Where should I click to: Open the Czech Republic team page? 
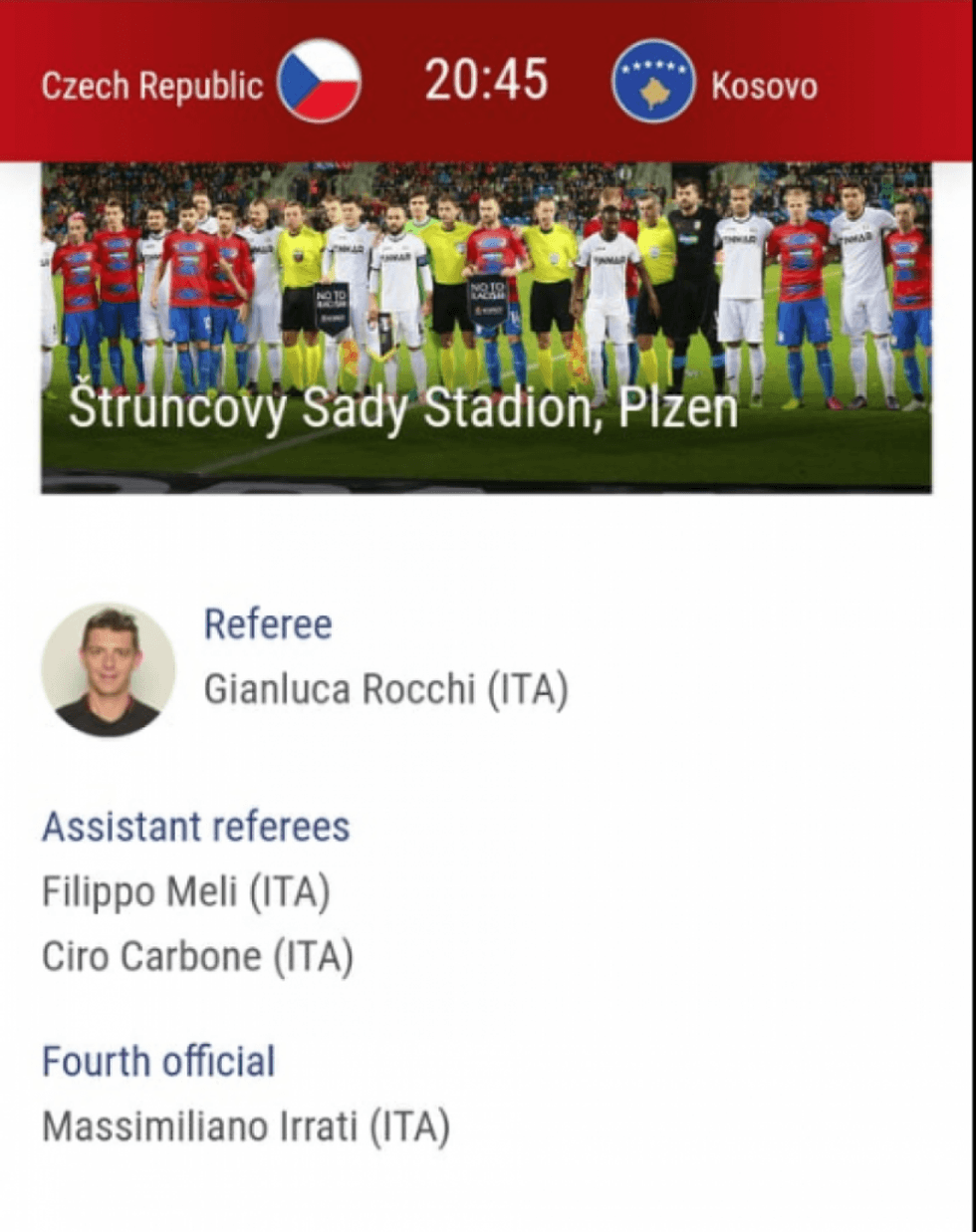[x=199, y=84]
